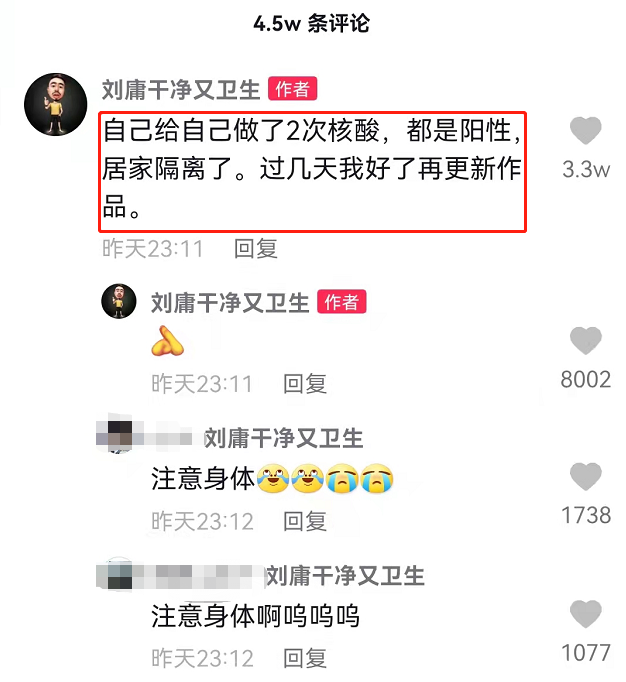The image size is (626, 682).
Task: Reply to the author's 居家隔离 comment
Action: point(255,249)
